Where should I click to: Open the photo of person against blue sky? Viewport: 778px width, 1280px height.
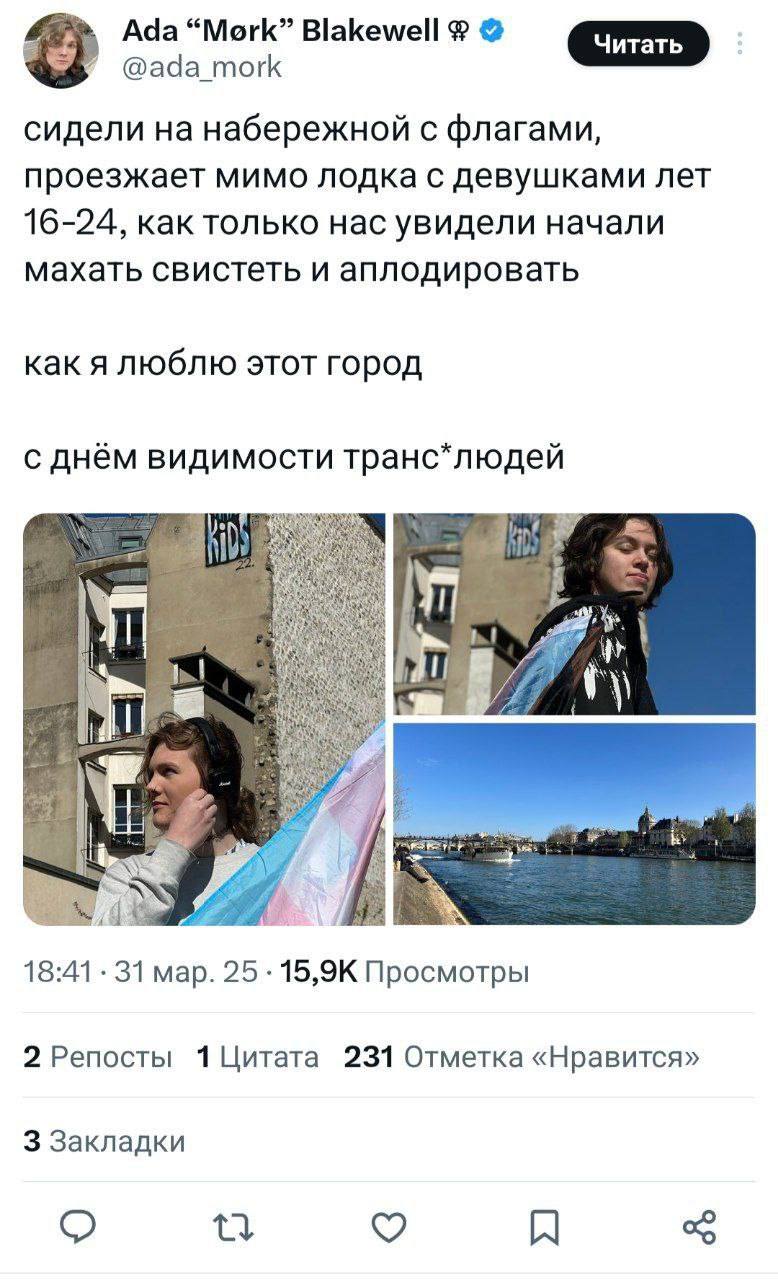point(574,614)
